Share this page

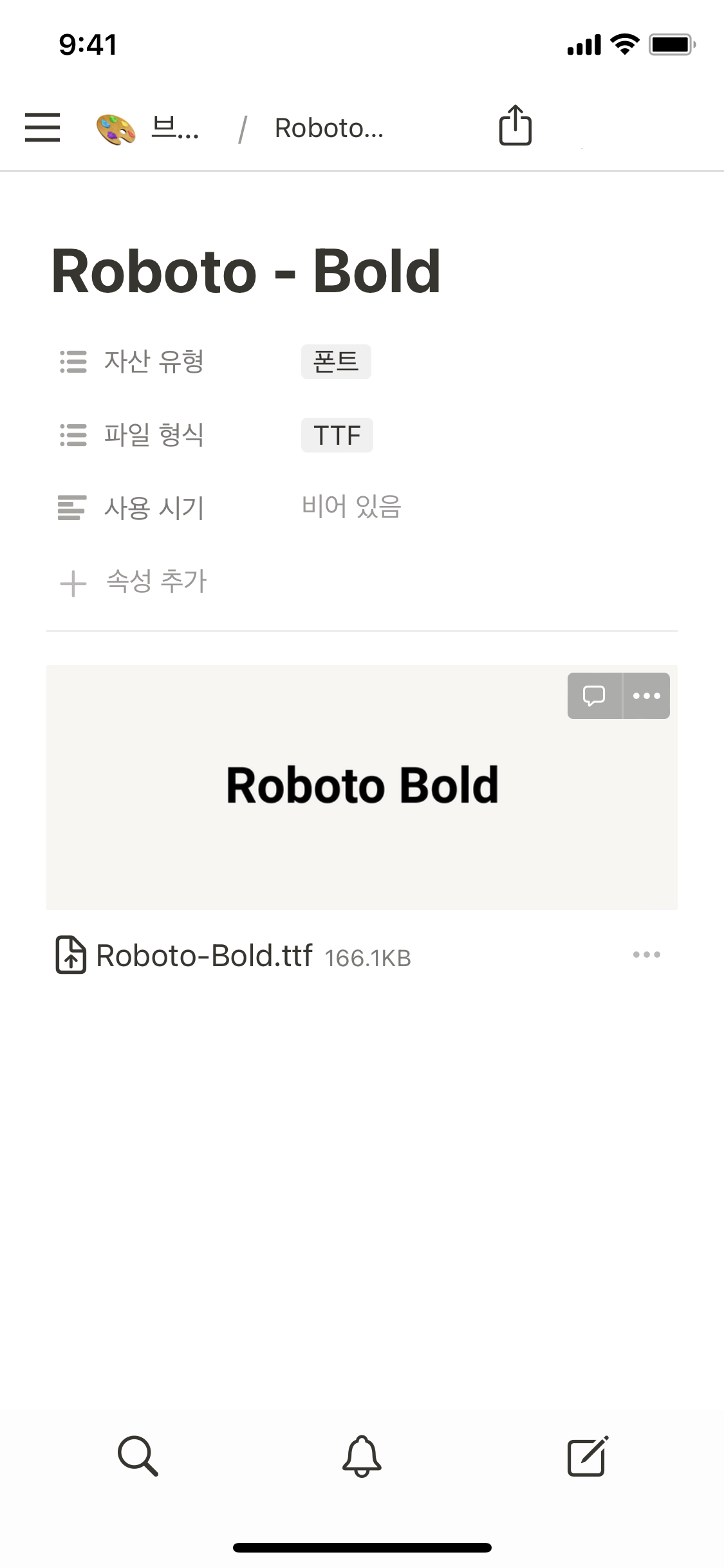tap(515, 126)
